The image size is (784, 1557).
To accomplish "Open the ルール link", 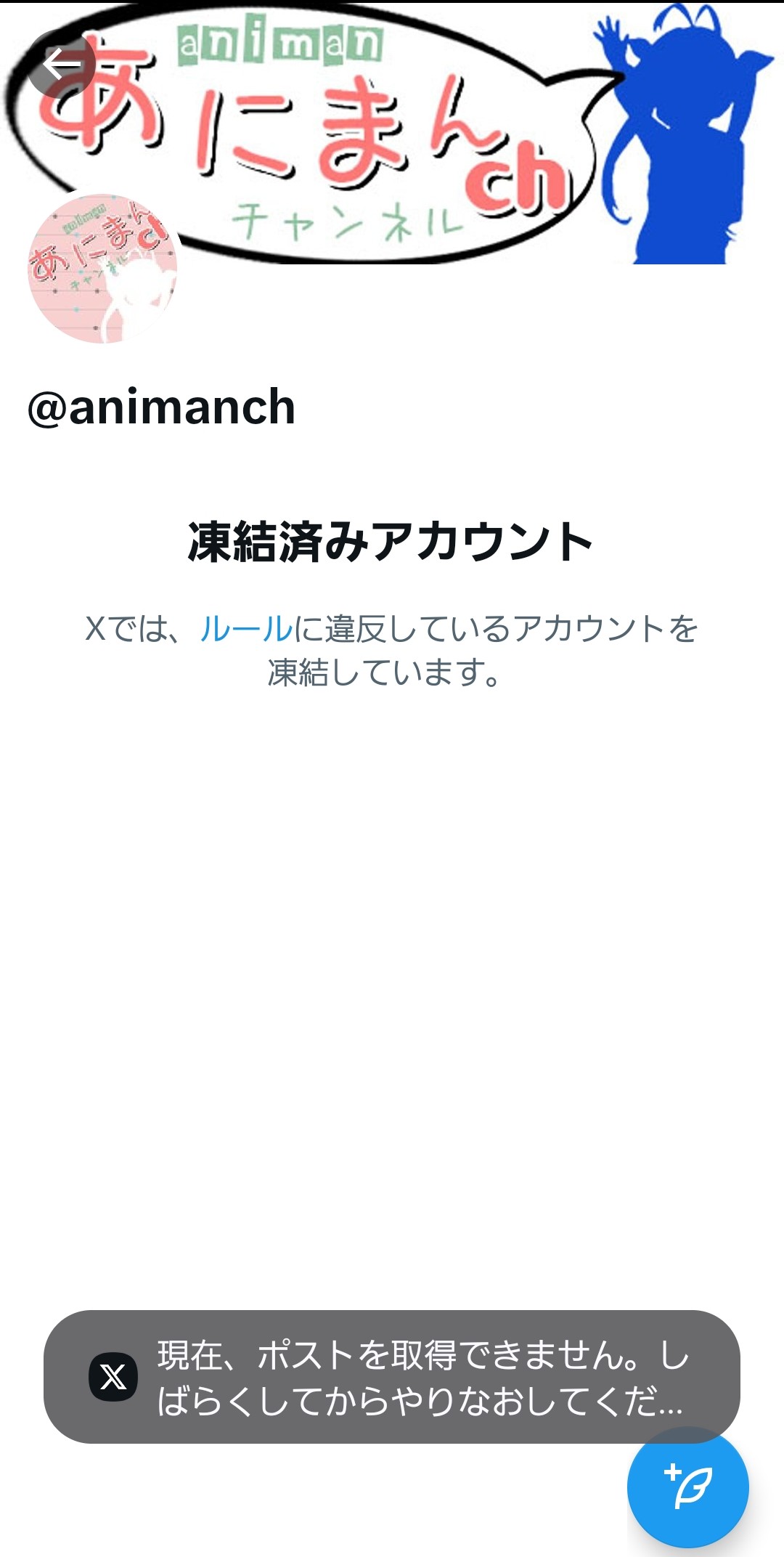I will coord(245,629).
